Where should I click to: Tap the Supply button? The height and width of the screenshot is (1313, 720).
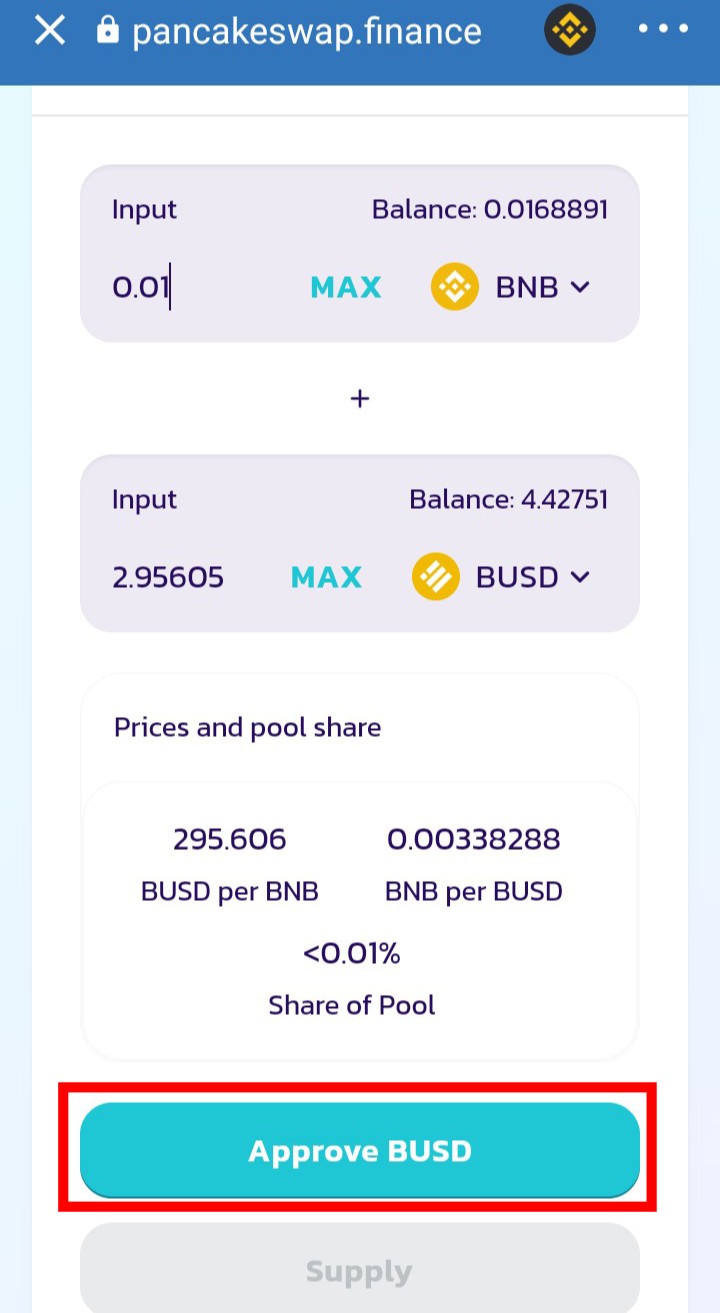tap(359, 1271)
